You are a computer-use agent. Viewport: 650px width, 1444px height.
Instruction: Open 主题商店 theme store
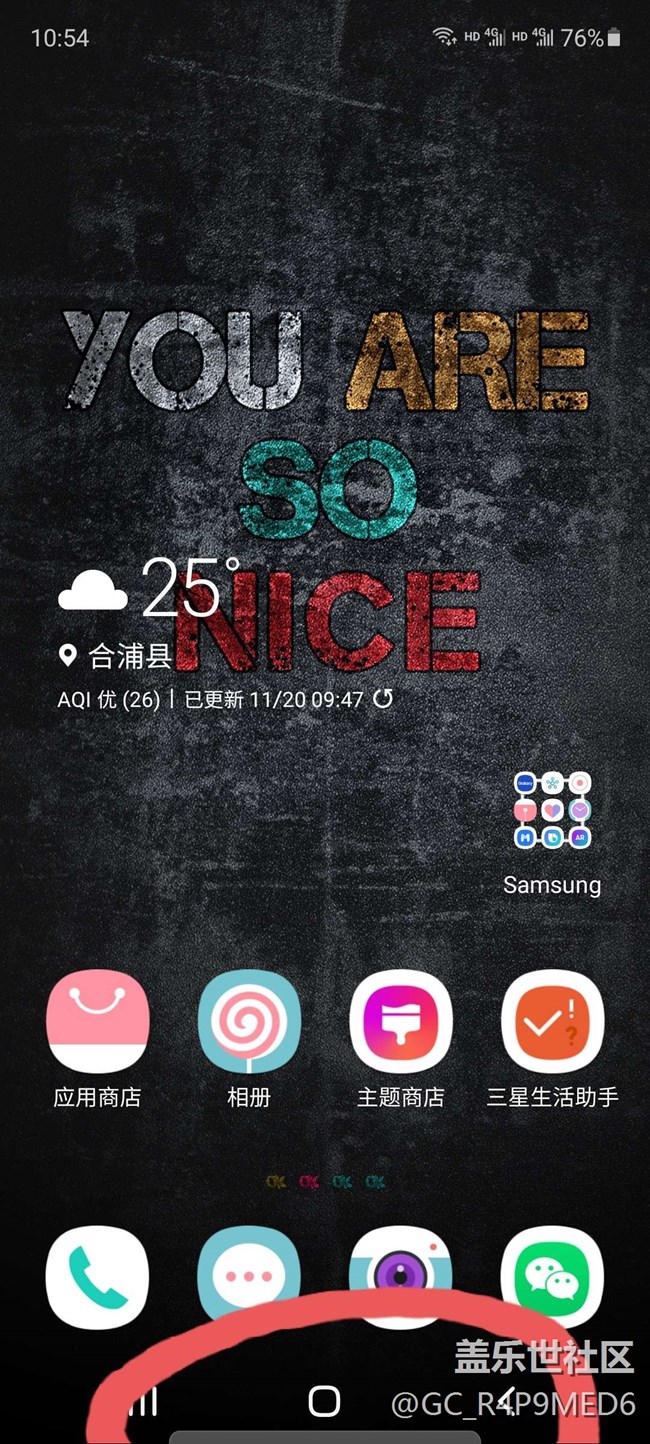[x=401, y=1022]
